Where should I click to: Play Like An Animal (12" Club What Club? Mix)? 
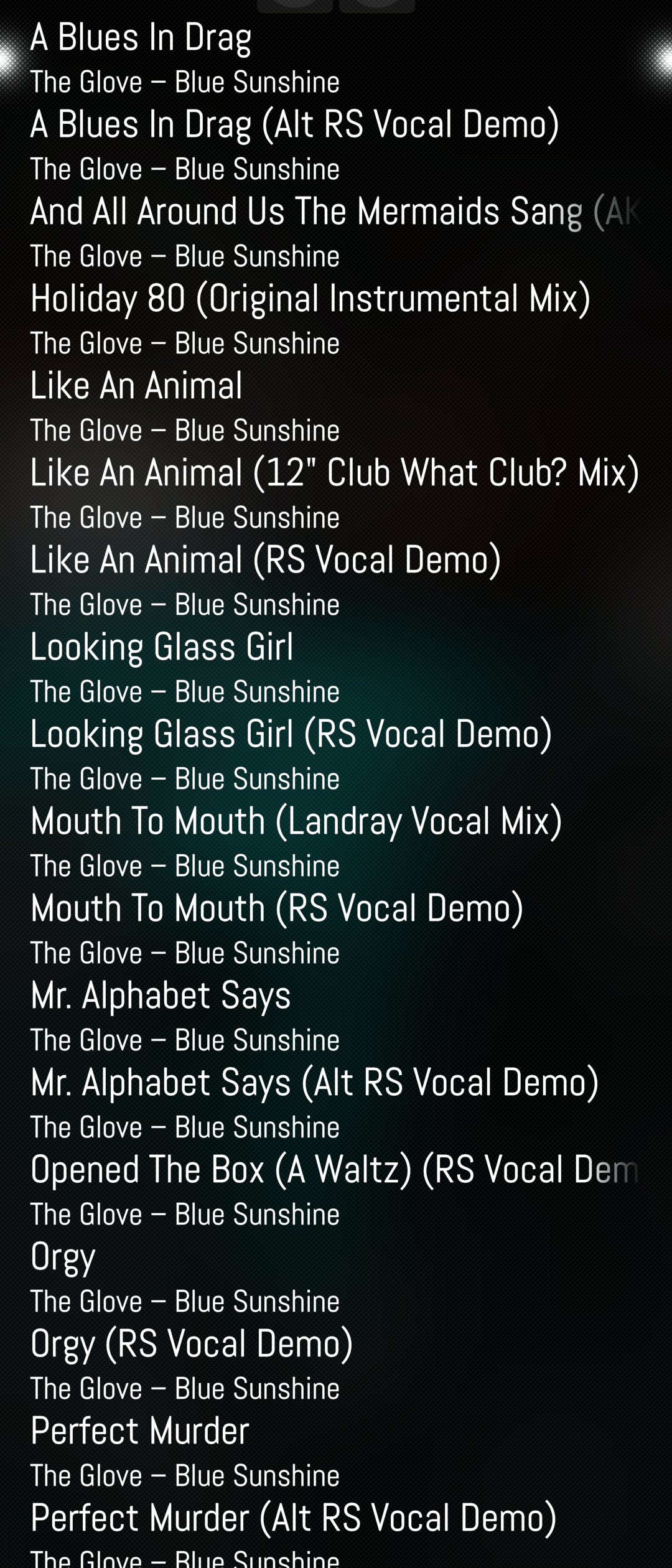point(334,473)
